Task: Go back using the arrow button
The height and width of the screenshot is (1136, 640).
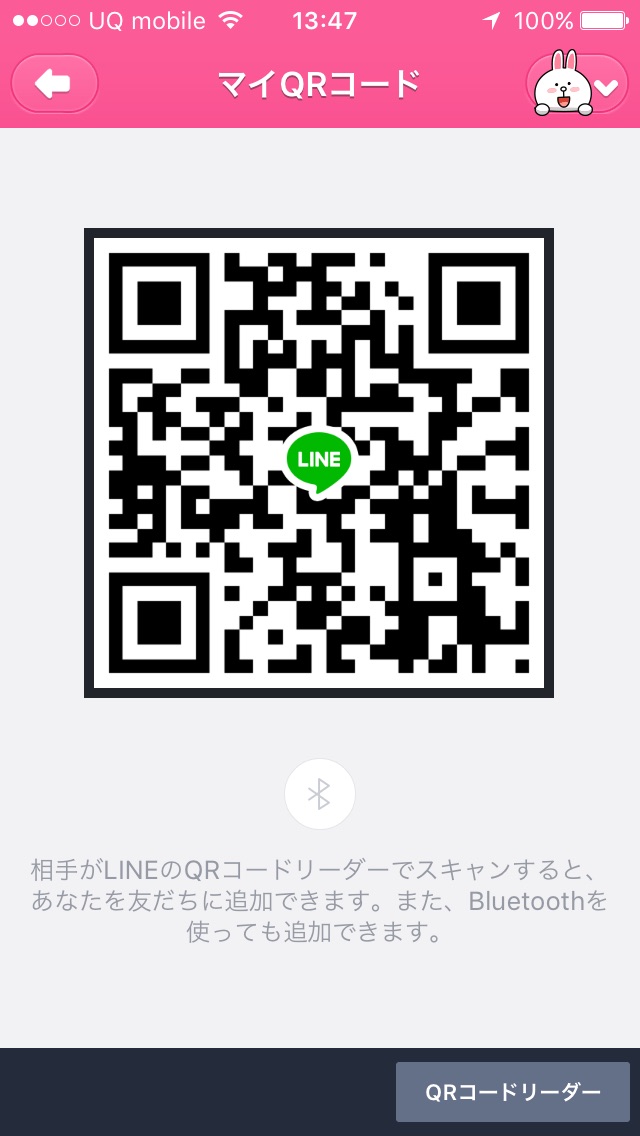Action: [54, 84]
